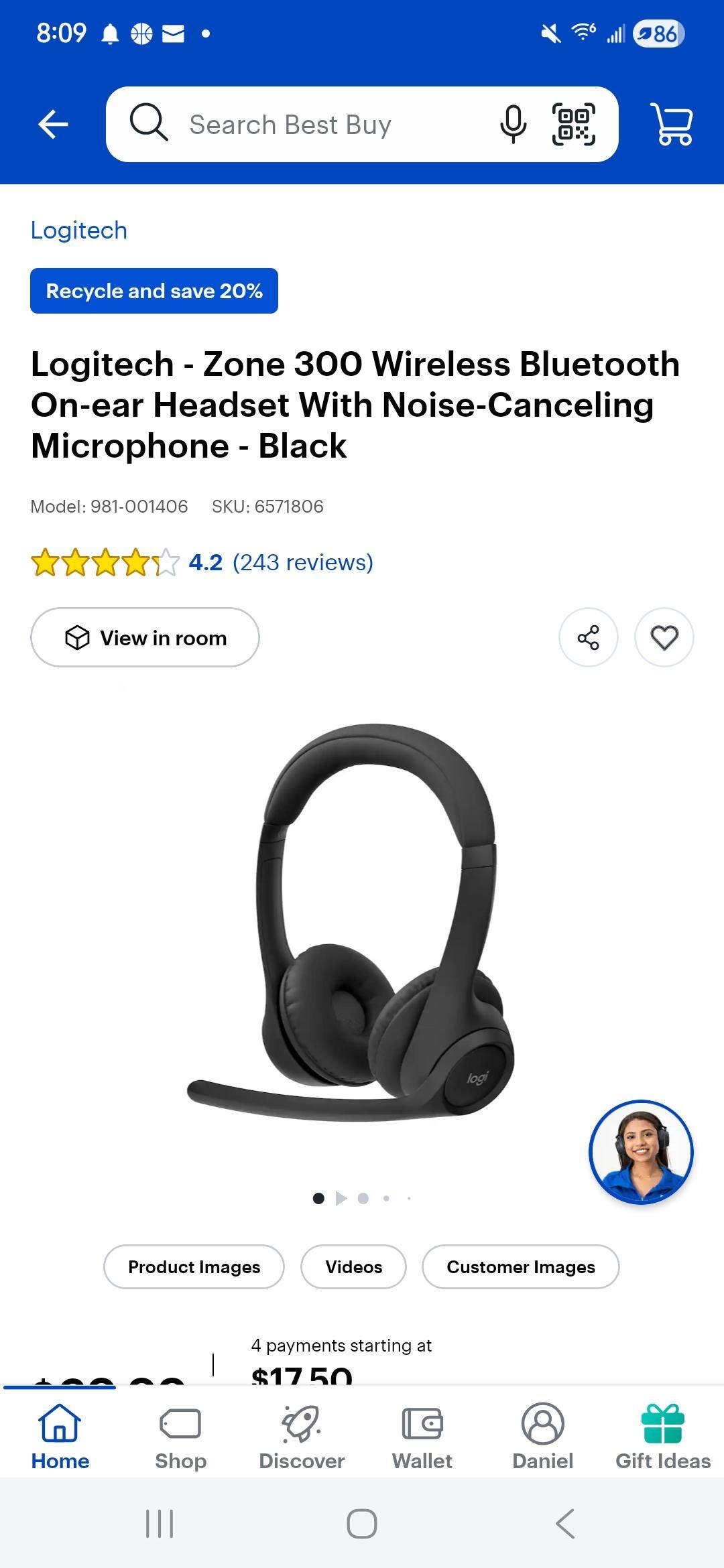Open the headset product image

pos(352,925)
